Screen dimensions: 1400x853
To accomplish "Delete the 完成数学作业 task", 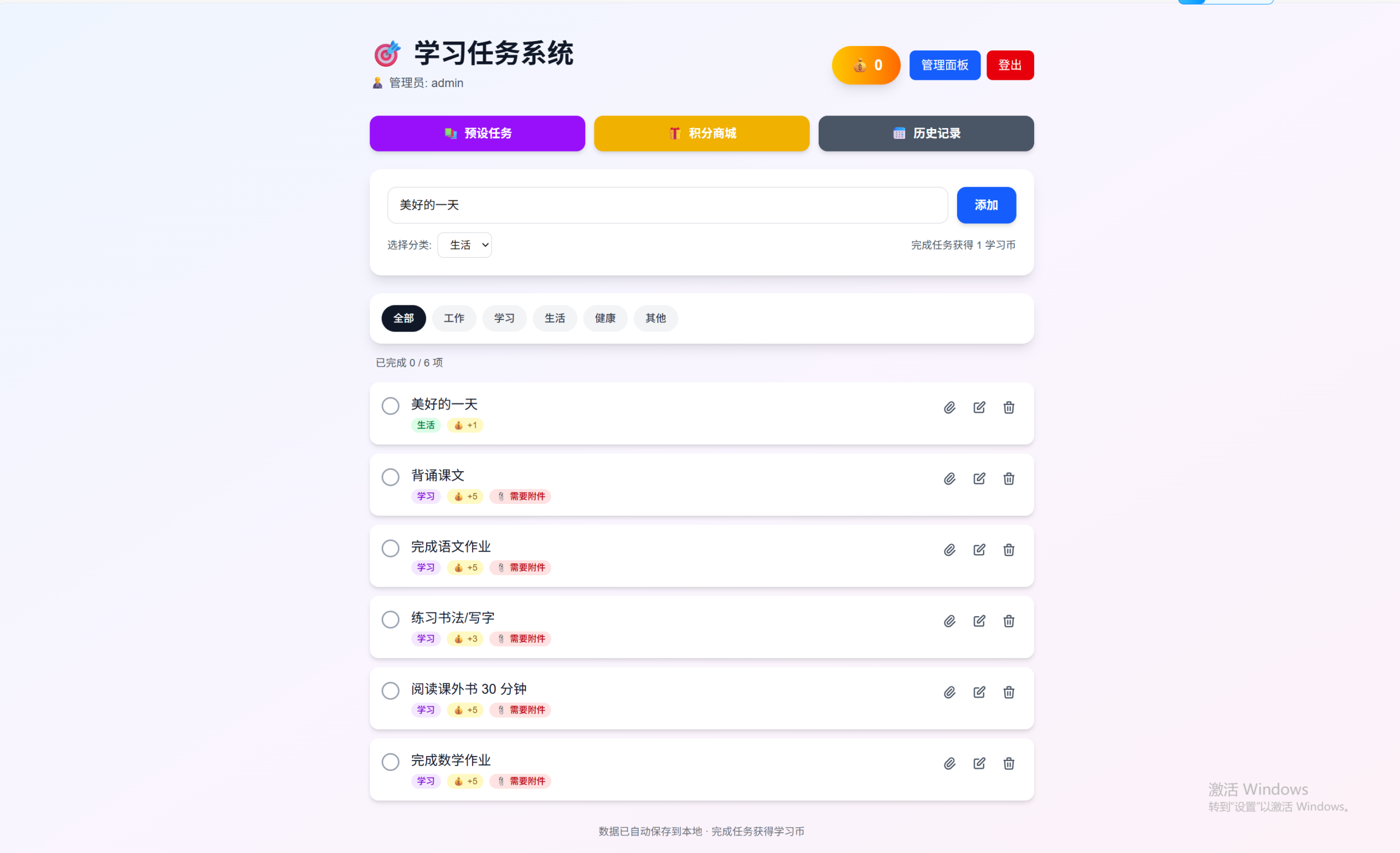I will [1008, 763].
